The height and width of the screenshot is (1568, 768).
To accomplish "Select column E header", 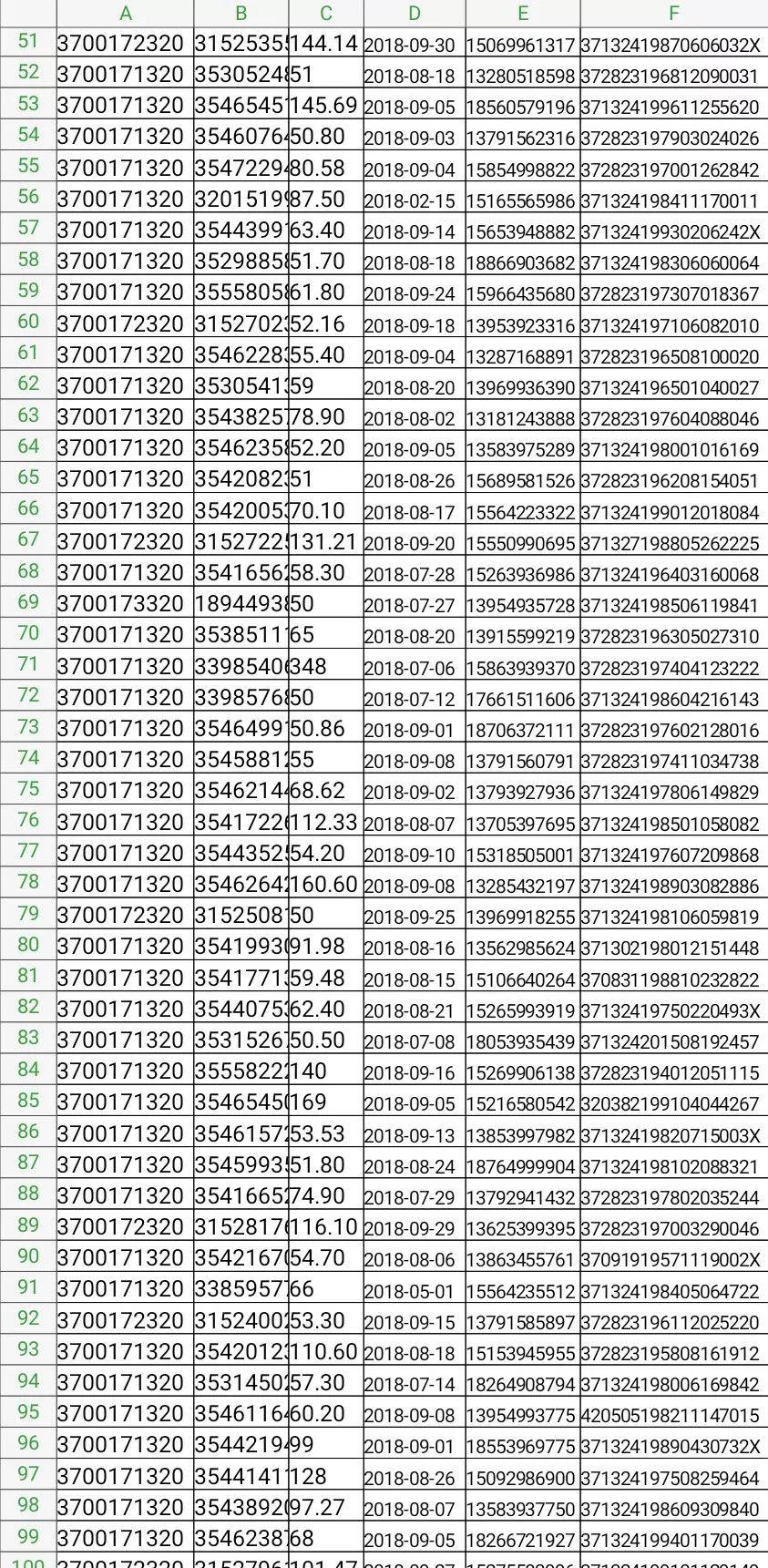I will point(523,13).
